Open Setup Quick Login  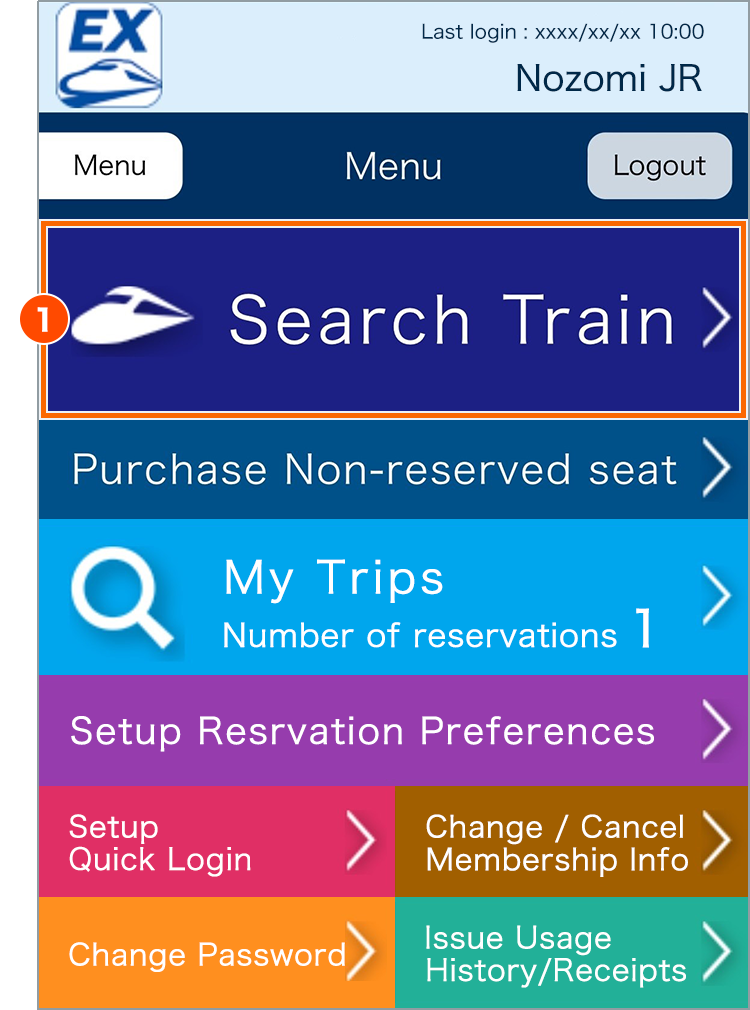(x=216, y=842)
